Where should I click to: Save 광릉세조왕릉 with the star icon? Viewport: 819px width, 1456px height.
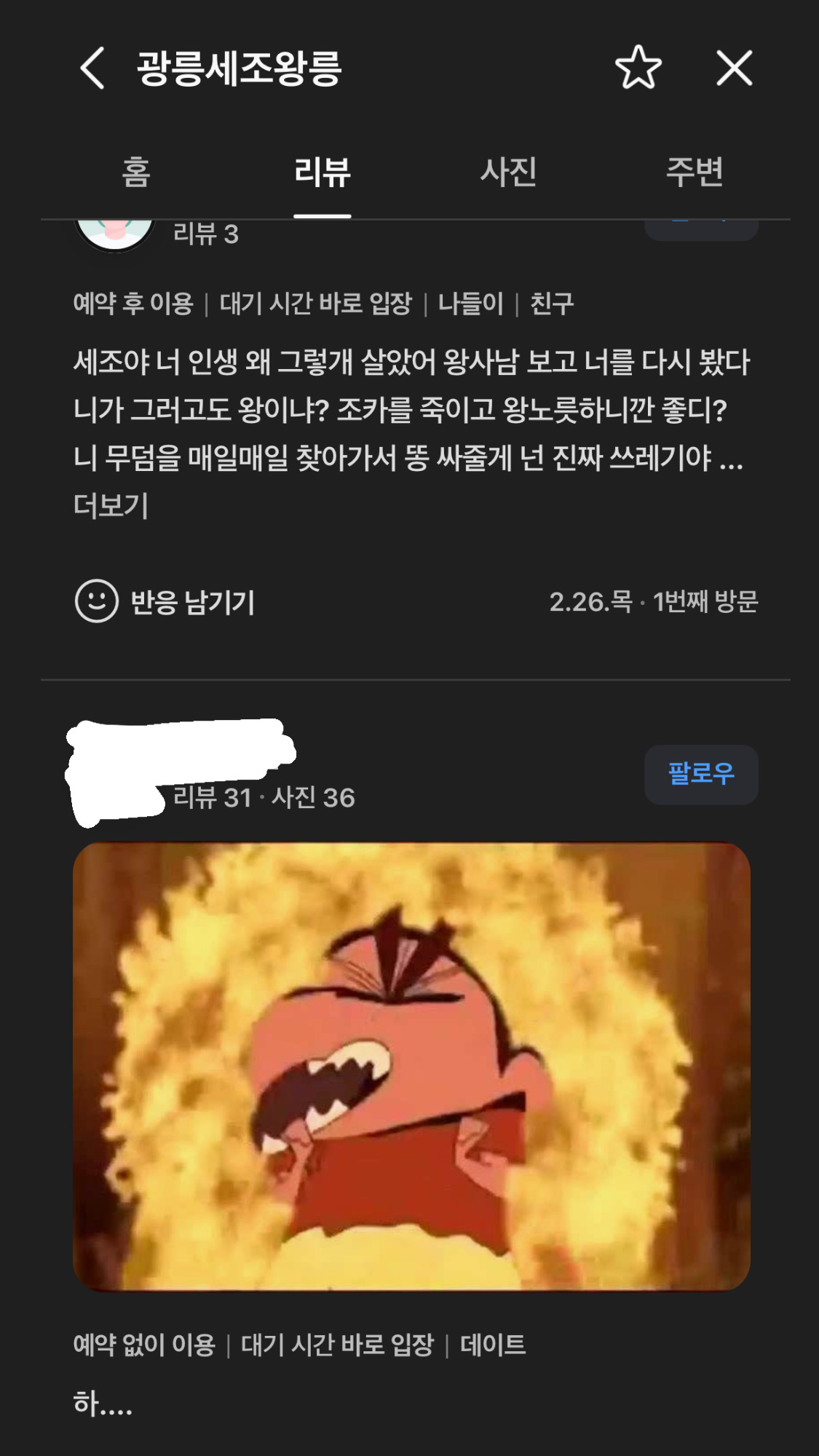tap(638, 68)
